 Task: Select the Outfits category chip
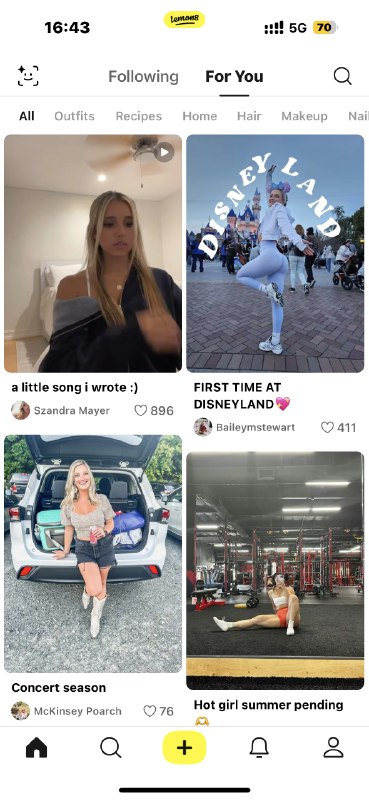tap(75, 116)
